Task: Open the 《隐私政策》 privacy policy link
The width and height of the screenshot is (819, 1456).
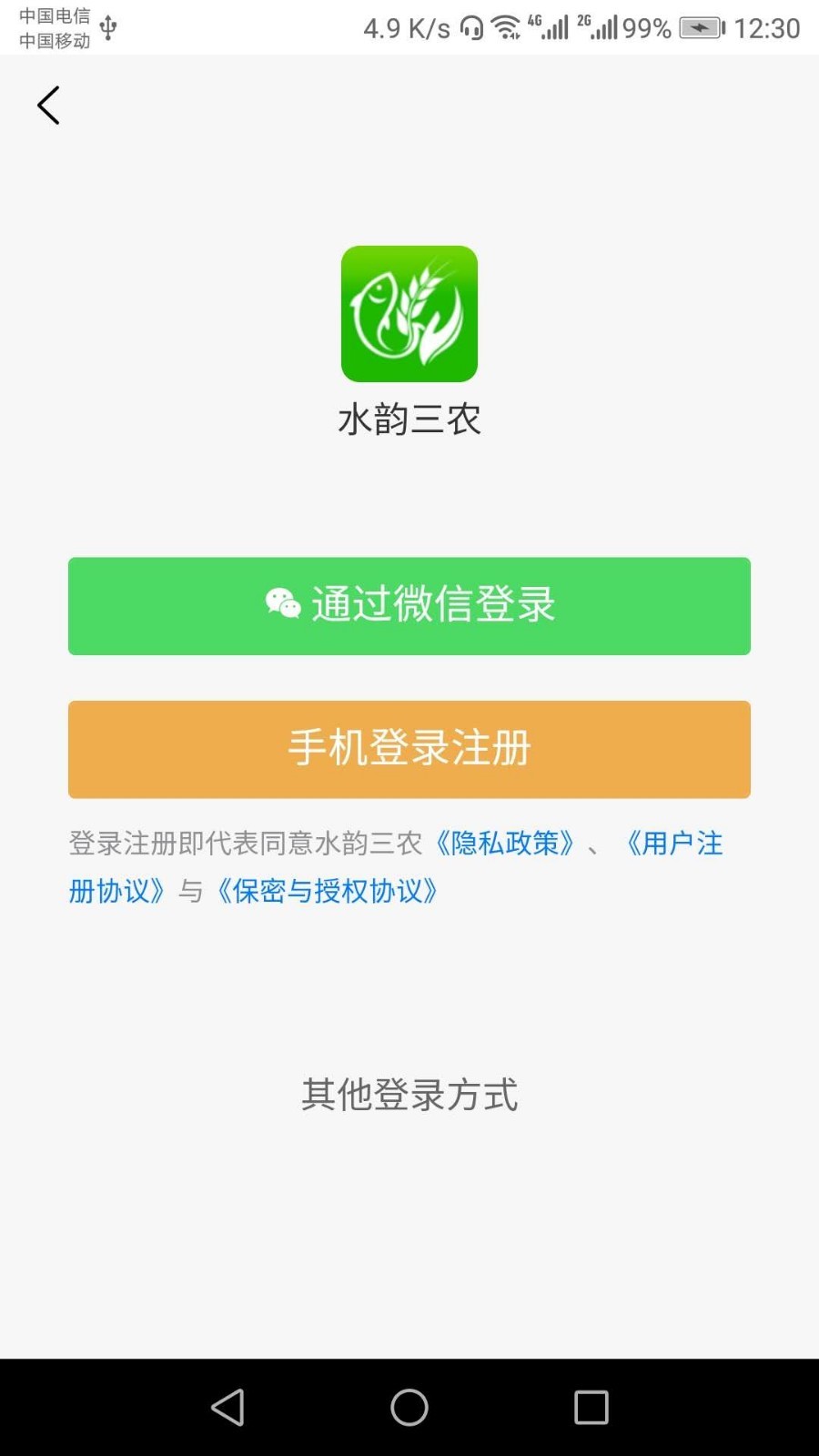Action: pos(504,844)
